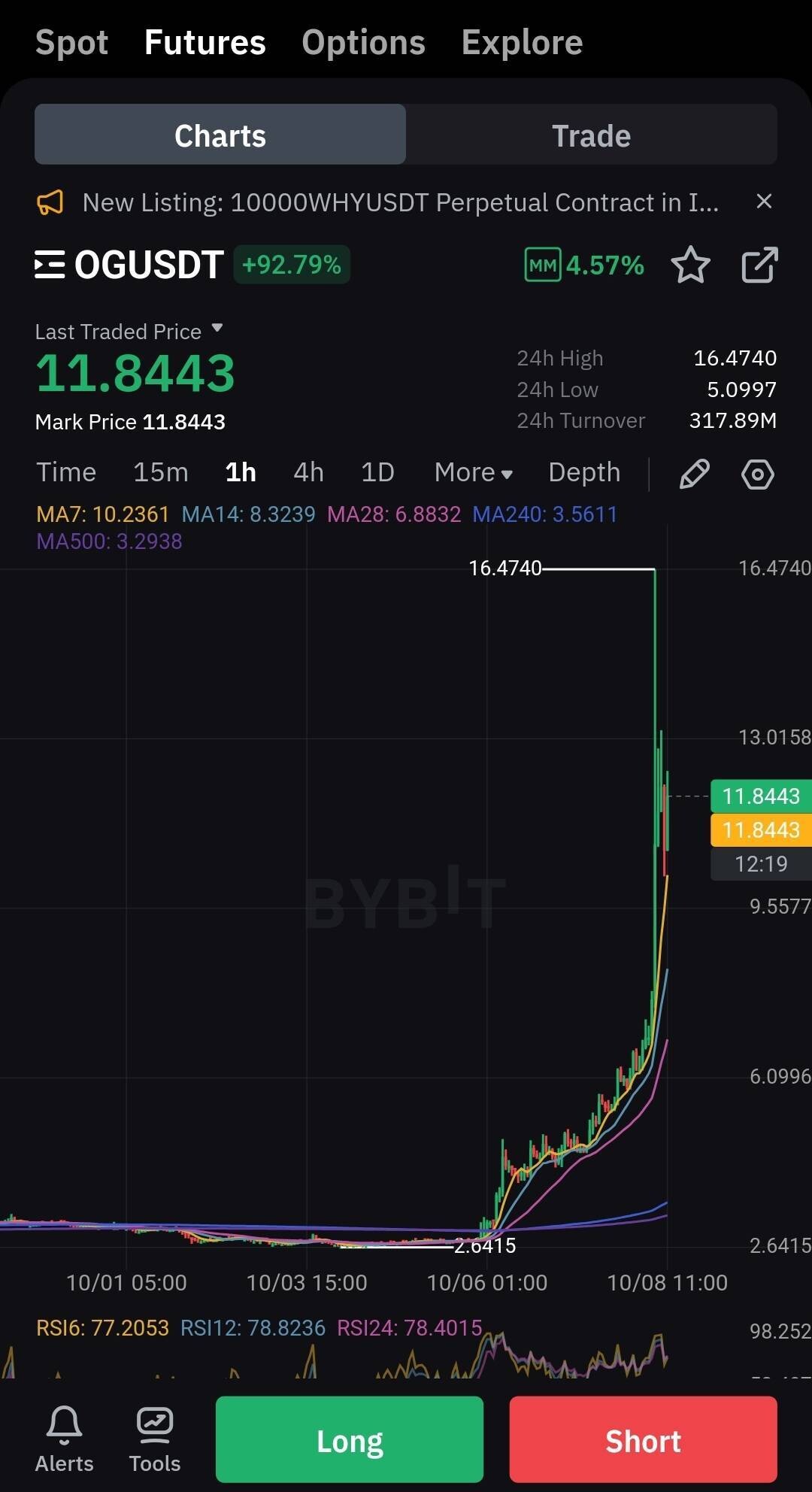Viewport: 812px width, 1492px height.
Task: Open the OGUSDT contract pair selector
Action: [128, 265]
